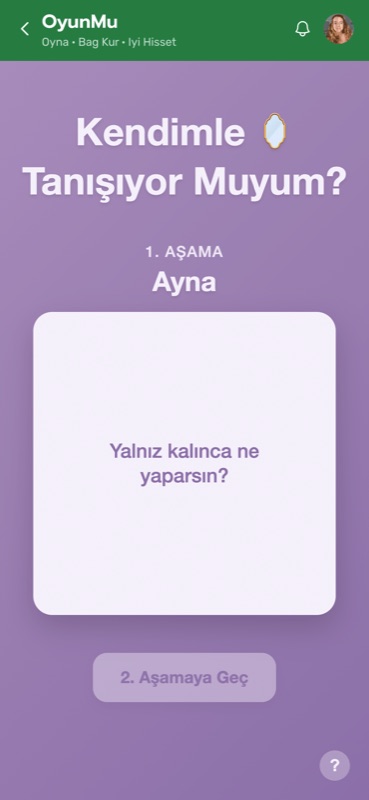Go back using the header arrow
Viewport: 369px width, 800px height.
coord(24,29)
